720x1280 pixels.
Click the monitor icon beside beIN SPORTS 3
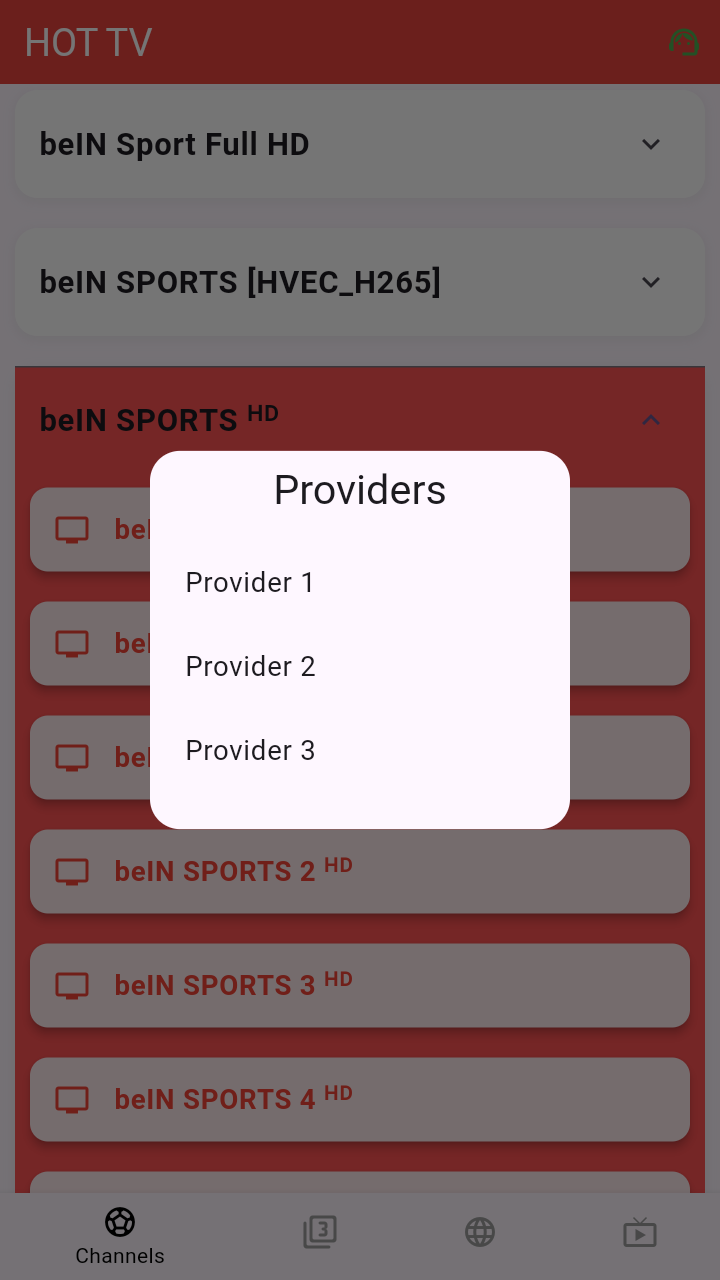click(x=71, y=985)
